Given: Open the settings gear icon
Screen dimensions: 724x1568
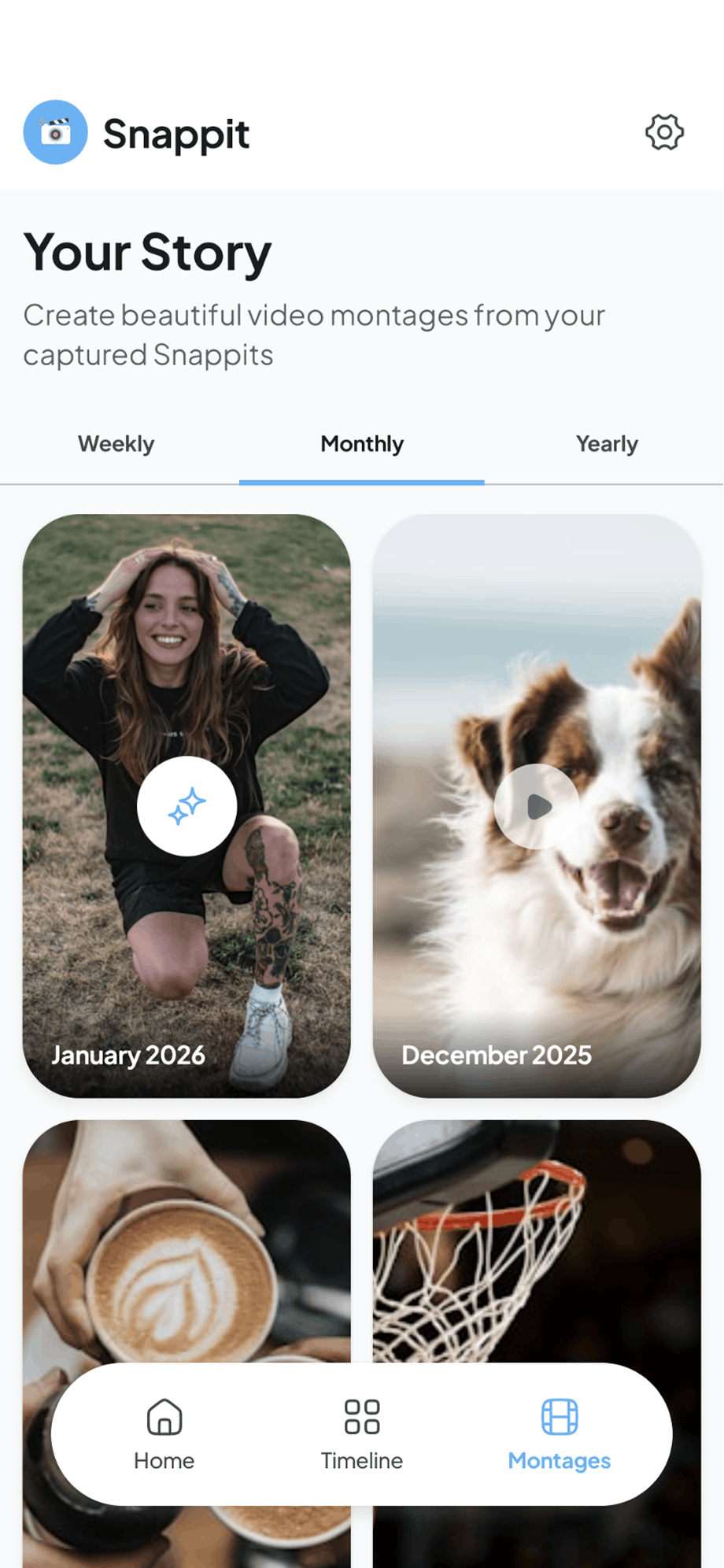Looking at the screenshot, I should click(x=664, y=132).
